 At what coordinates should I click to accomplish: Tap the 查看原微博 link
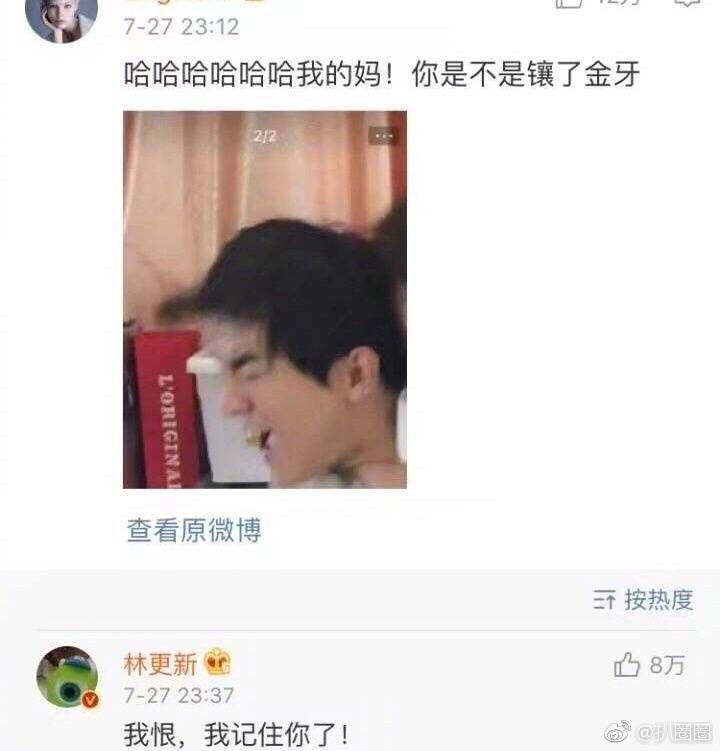[194, 530]
